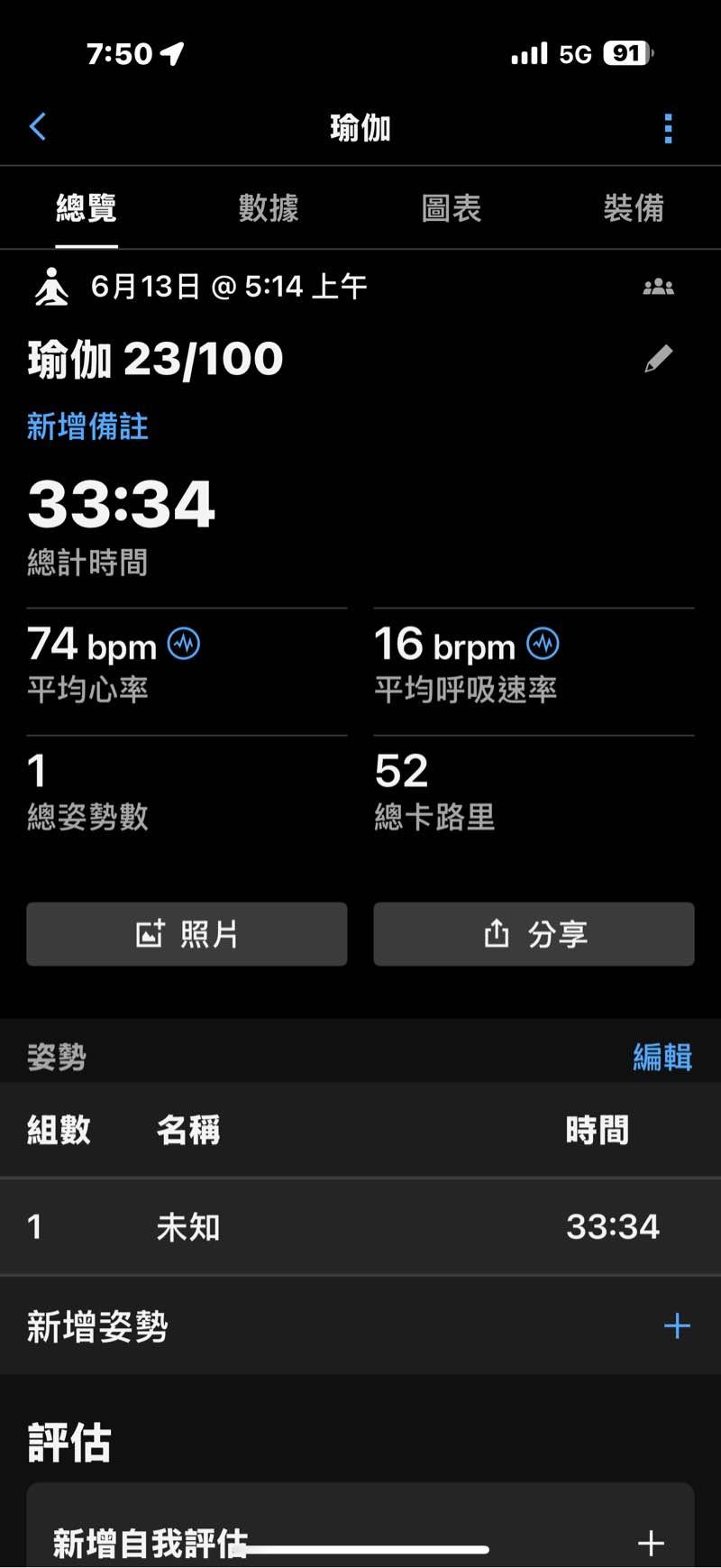Screen dimensions: 721x1568
Task: Select the 總覽 tab
Action: (x=87, y=208)
